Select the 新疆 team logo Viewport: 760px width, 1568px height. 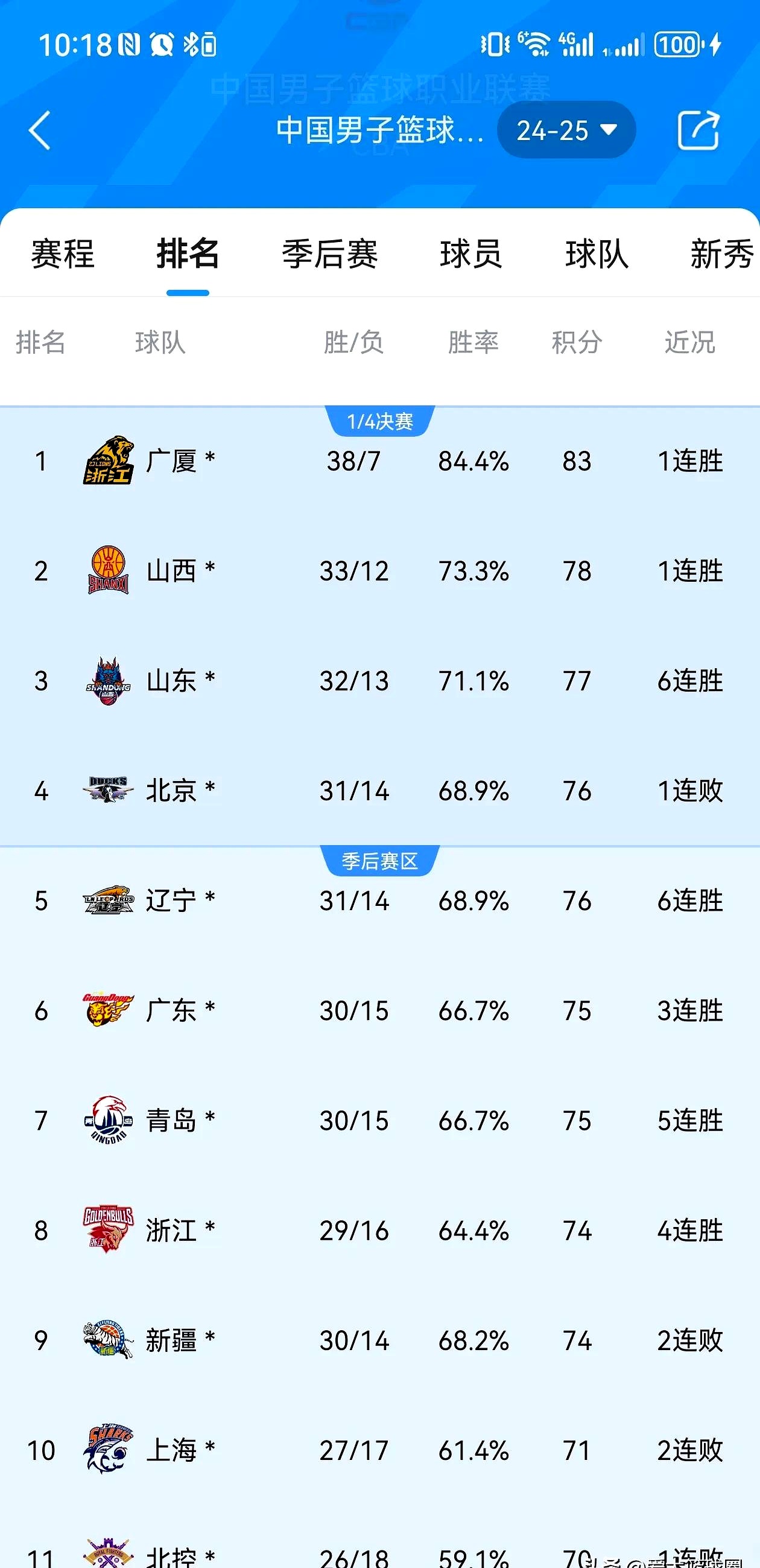pyautogui.click(x=109, y=1340)
